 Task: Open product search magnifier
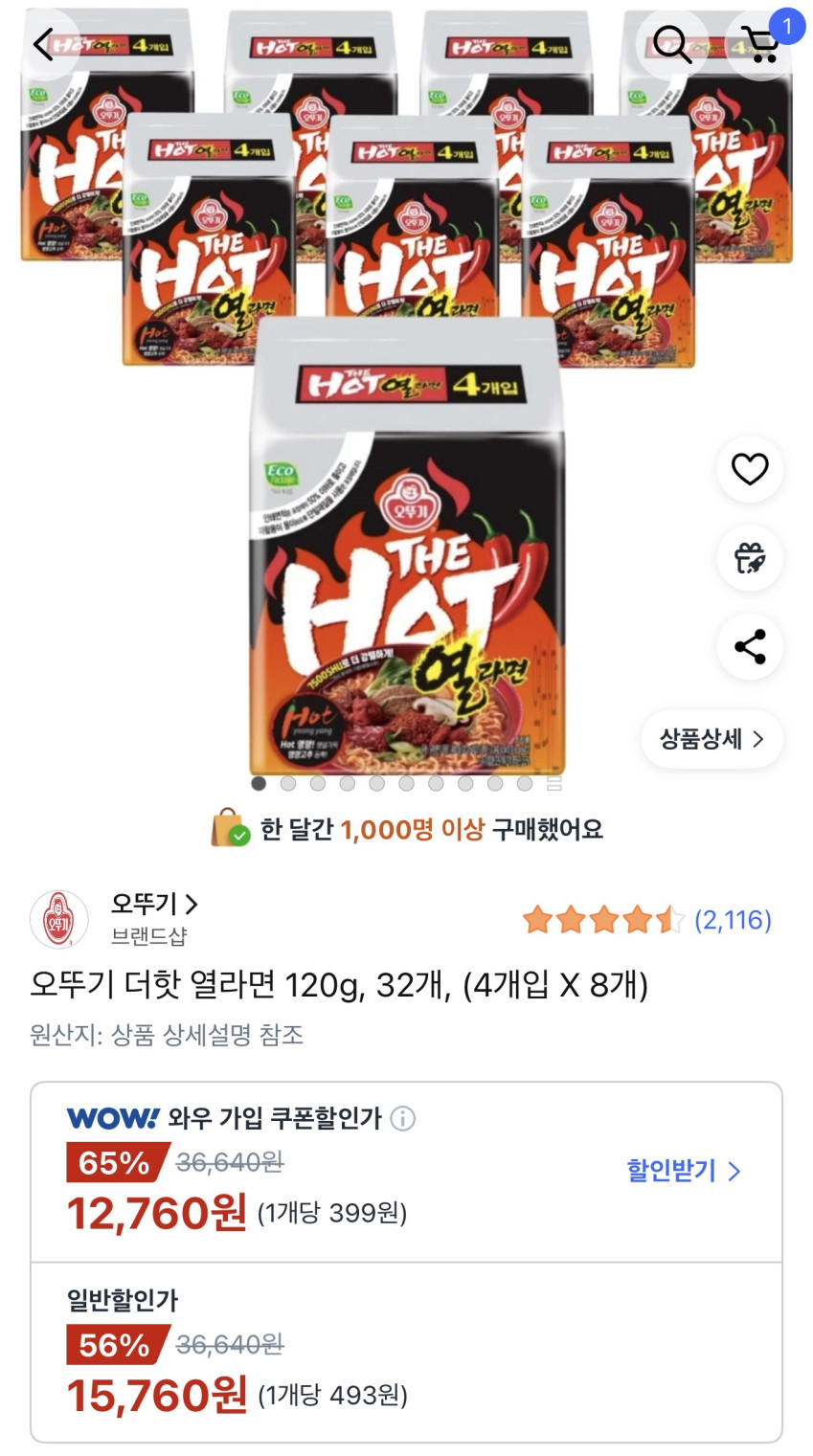point(672,44)
